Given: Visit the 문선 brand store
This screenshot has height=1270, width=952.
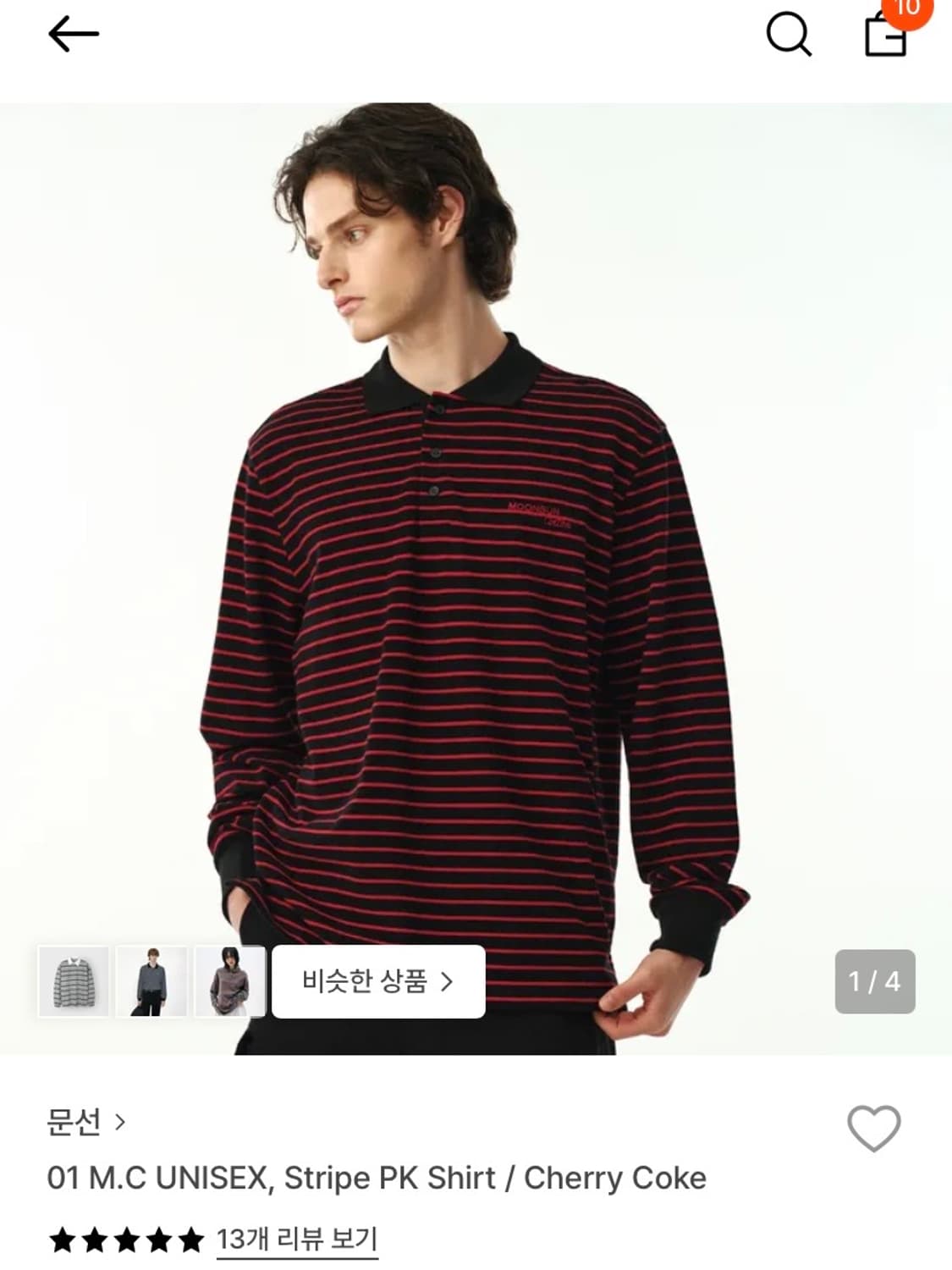Looking at the screenshot, I should 72,1121.
